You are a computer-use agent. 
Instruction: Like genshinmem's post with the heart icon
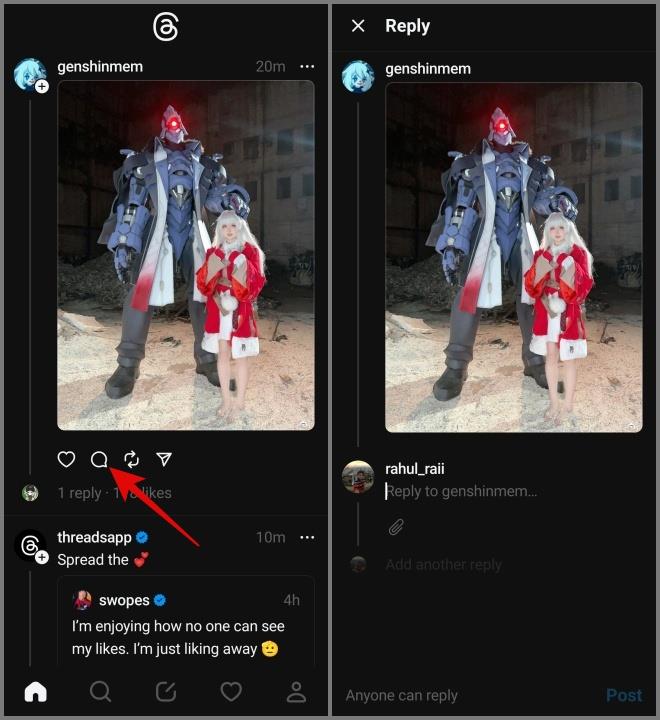(x=66, y=459)
